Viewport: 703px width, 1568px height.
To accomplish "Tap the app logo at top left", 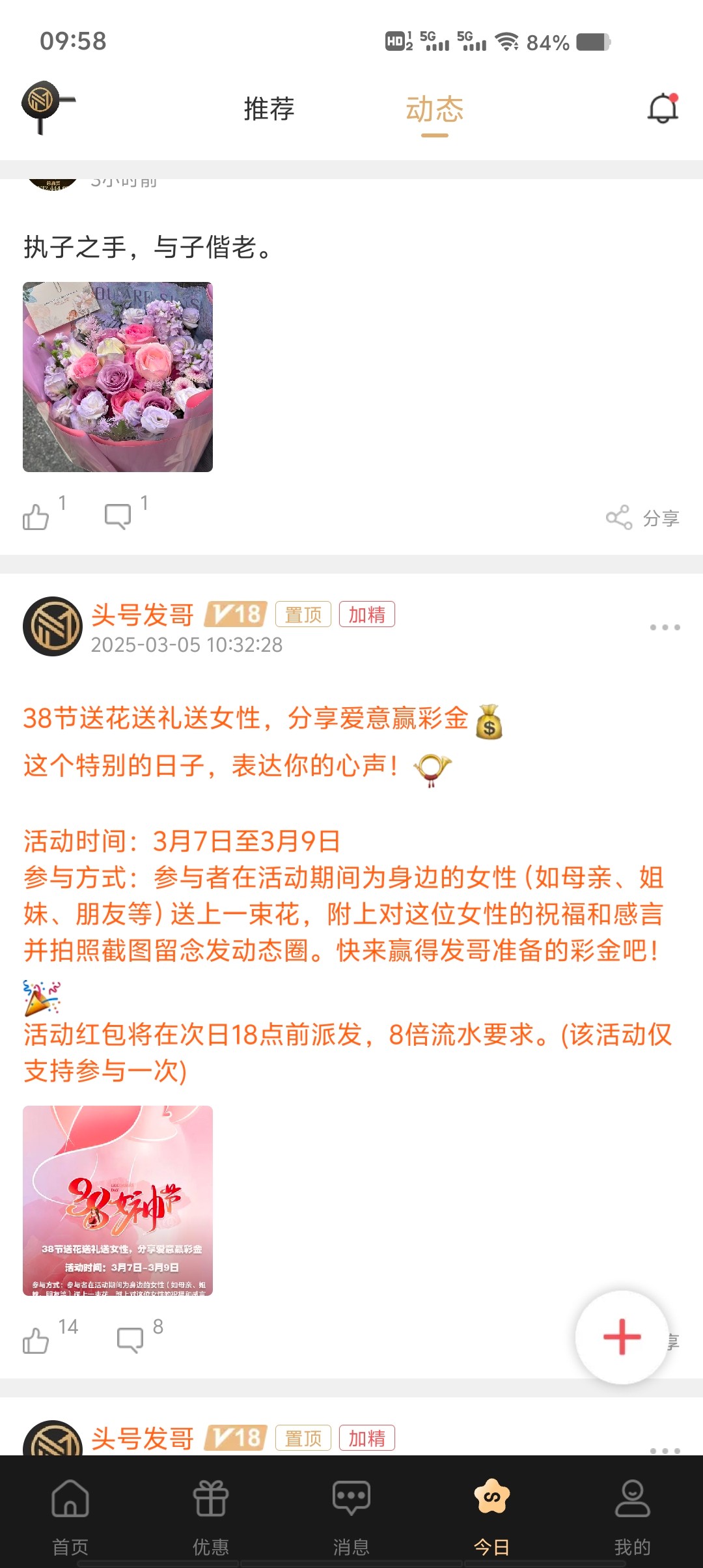I will (x=48, y=107).
